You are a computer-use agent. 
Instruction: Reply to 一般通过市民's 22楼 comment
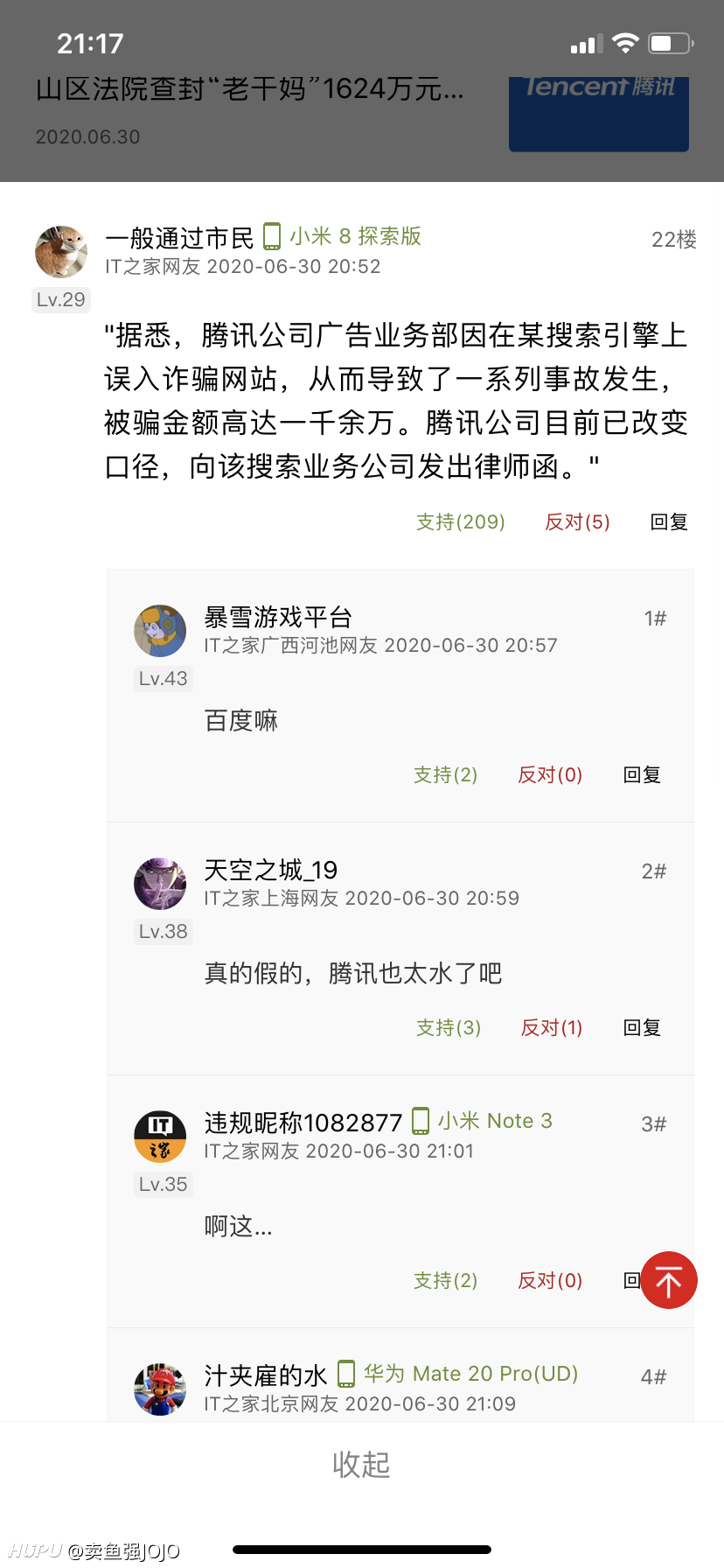[x=669, y=522]
